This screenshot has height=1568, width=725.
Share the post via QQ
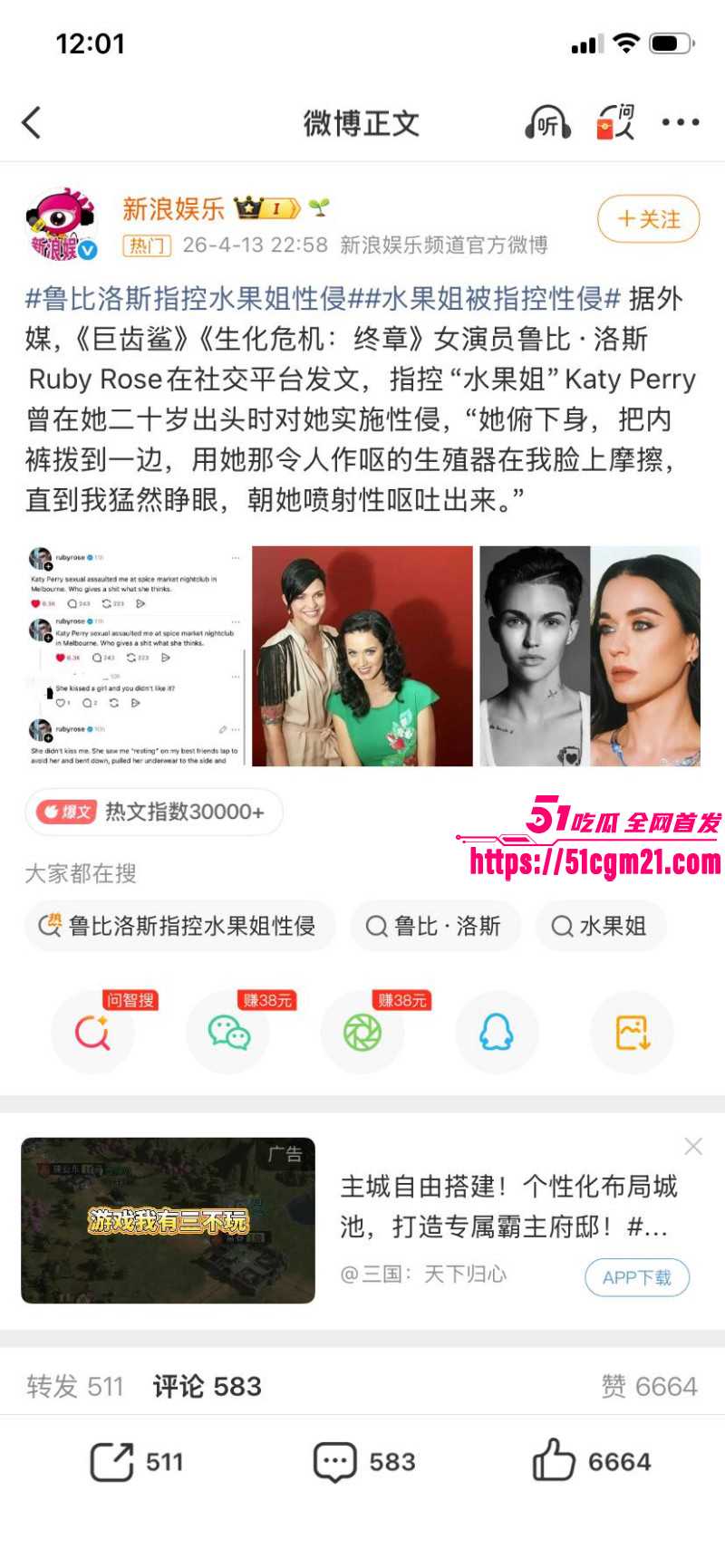497,1032
